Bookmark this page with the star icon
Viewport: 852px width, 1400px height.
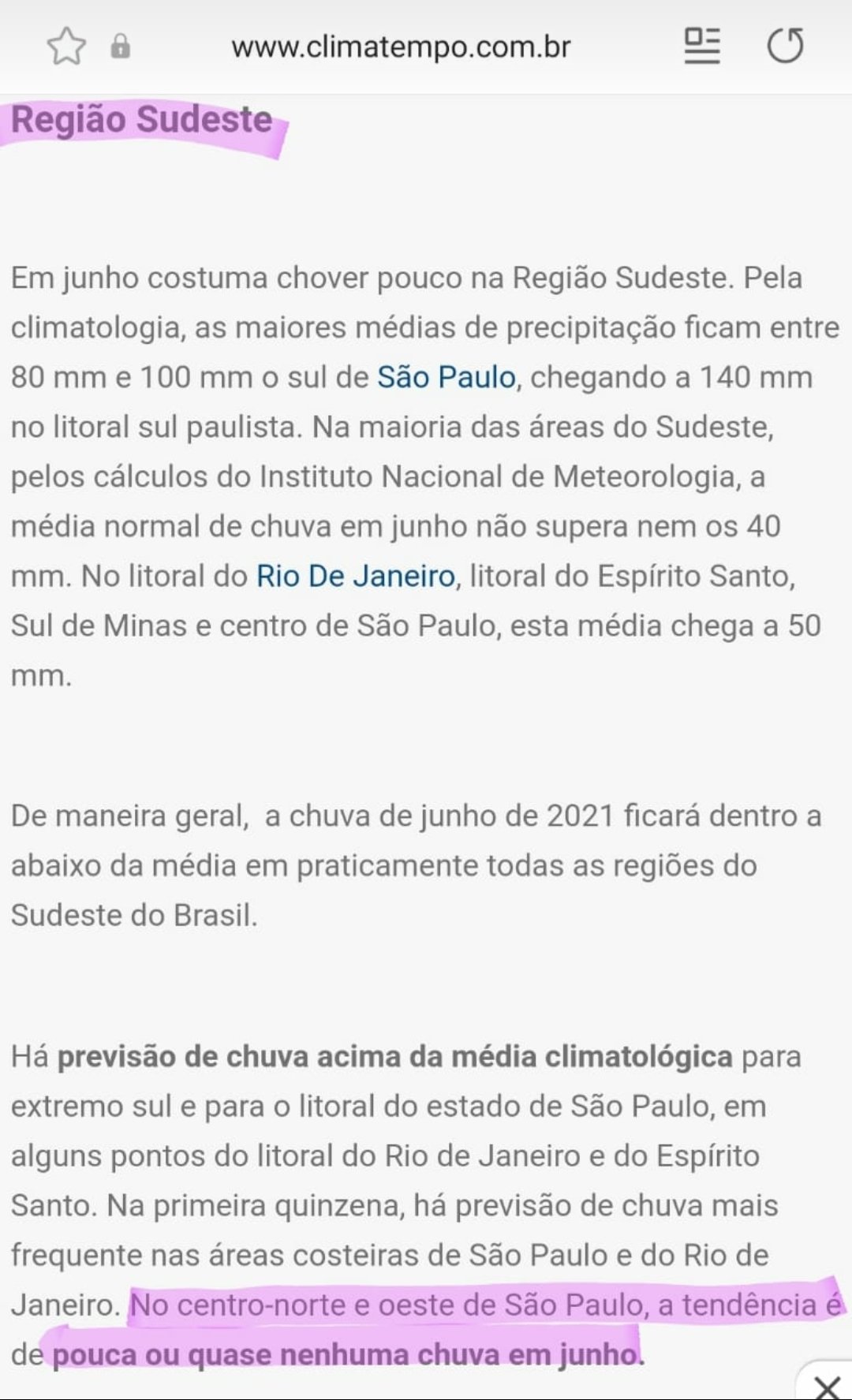(x=66, y=47)
